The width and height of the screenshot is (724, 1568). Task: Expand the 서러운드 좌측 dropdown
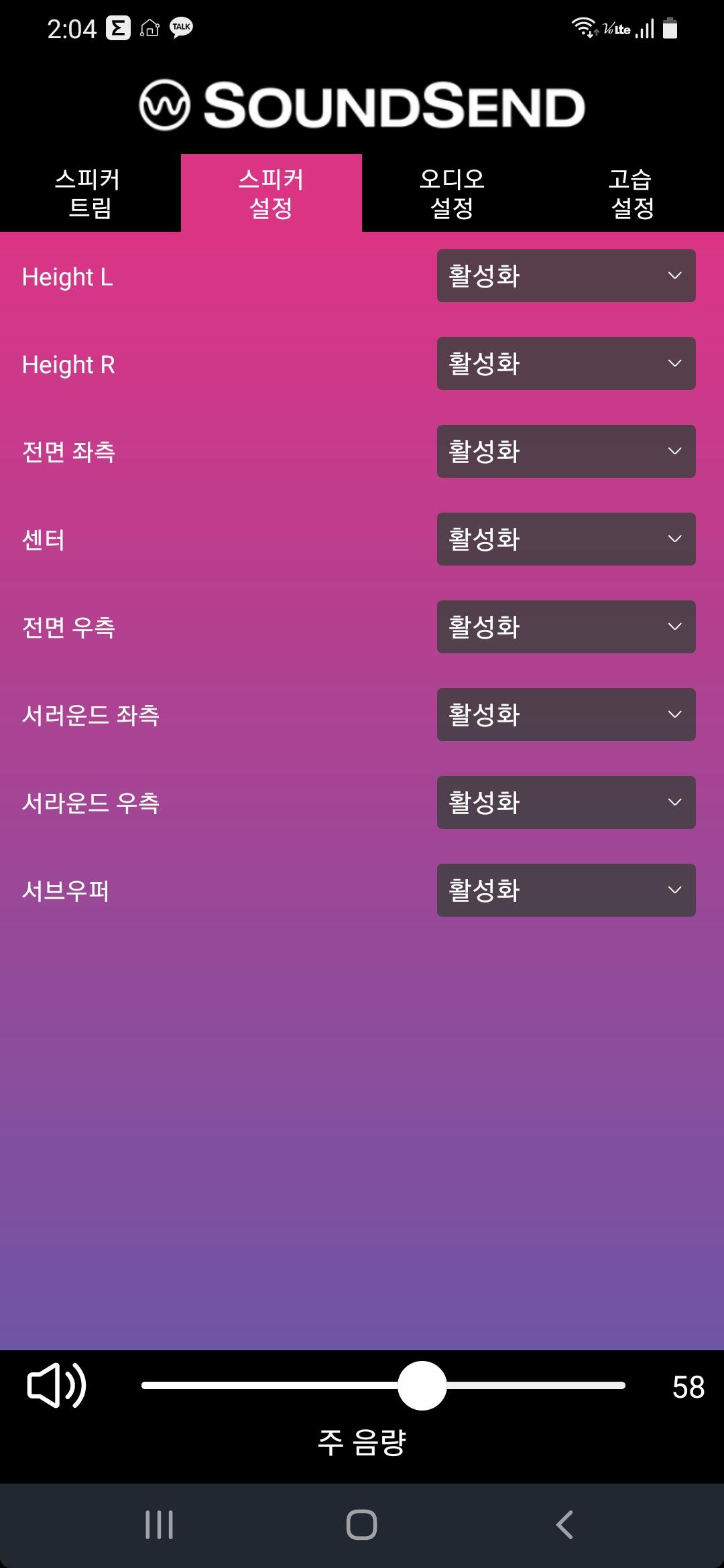click(x=566, y=715)
